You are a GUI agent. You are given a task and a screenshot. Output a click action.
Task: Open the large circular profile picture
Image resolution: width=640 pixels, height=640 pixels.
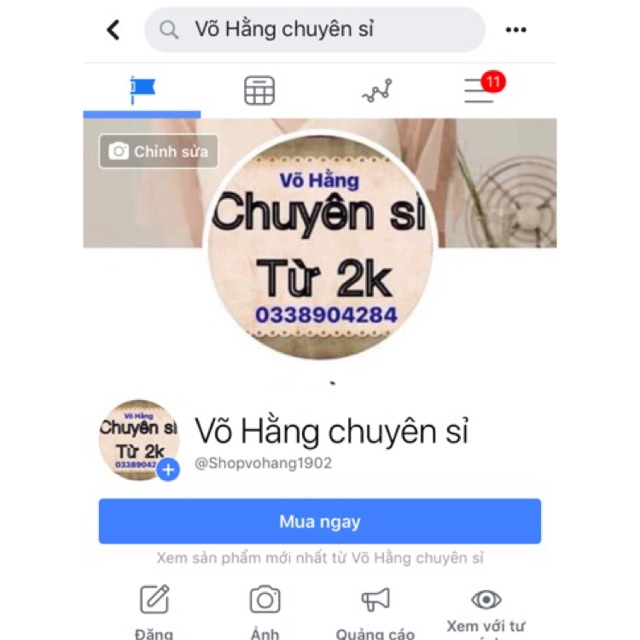319,246
